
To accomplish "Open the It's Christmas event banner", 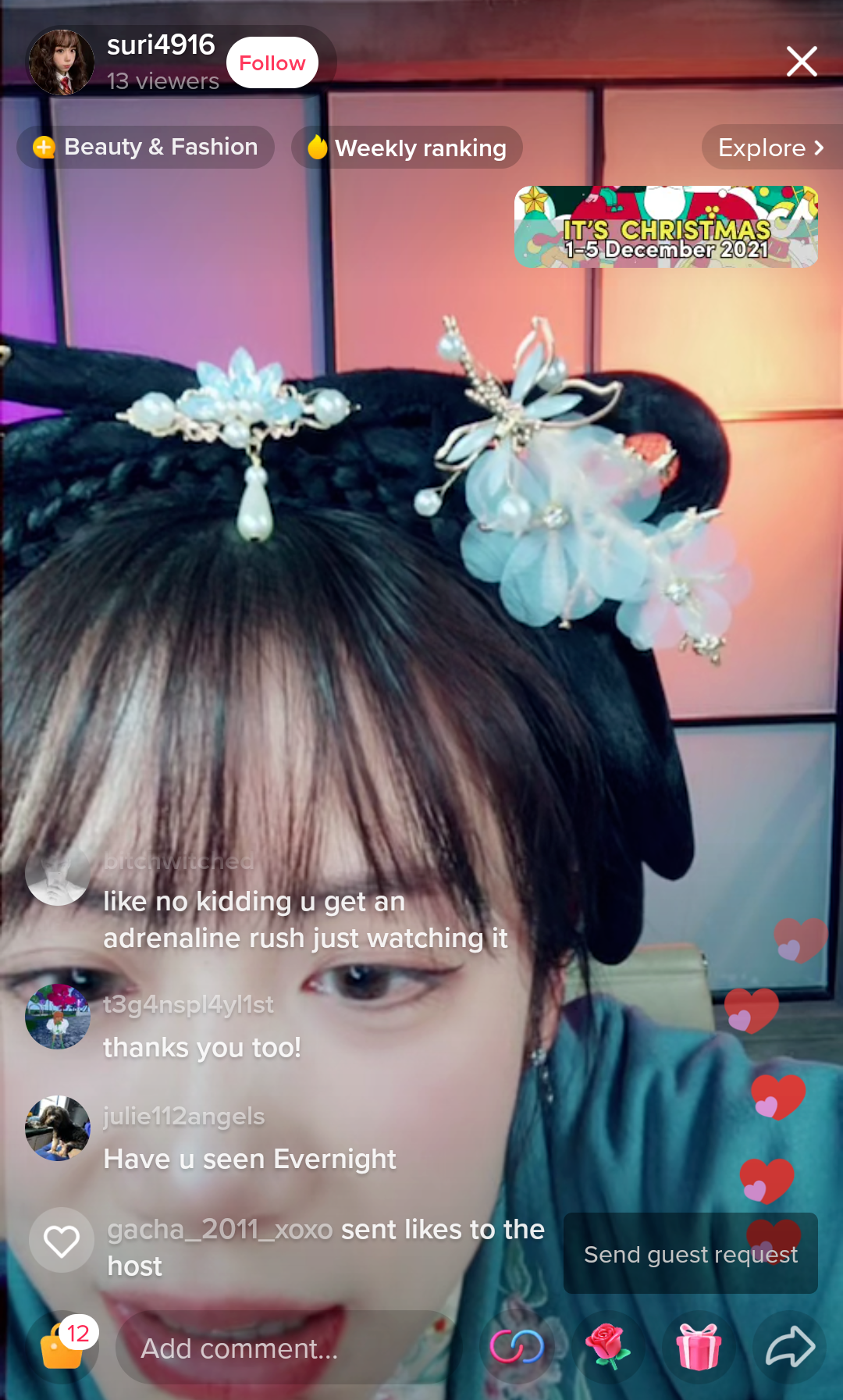I will click(x=666, y=227).
